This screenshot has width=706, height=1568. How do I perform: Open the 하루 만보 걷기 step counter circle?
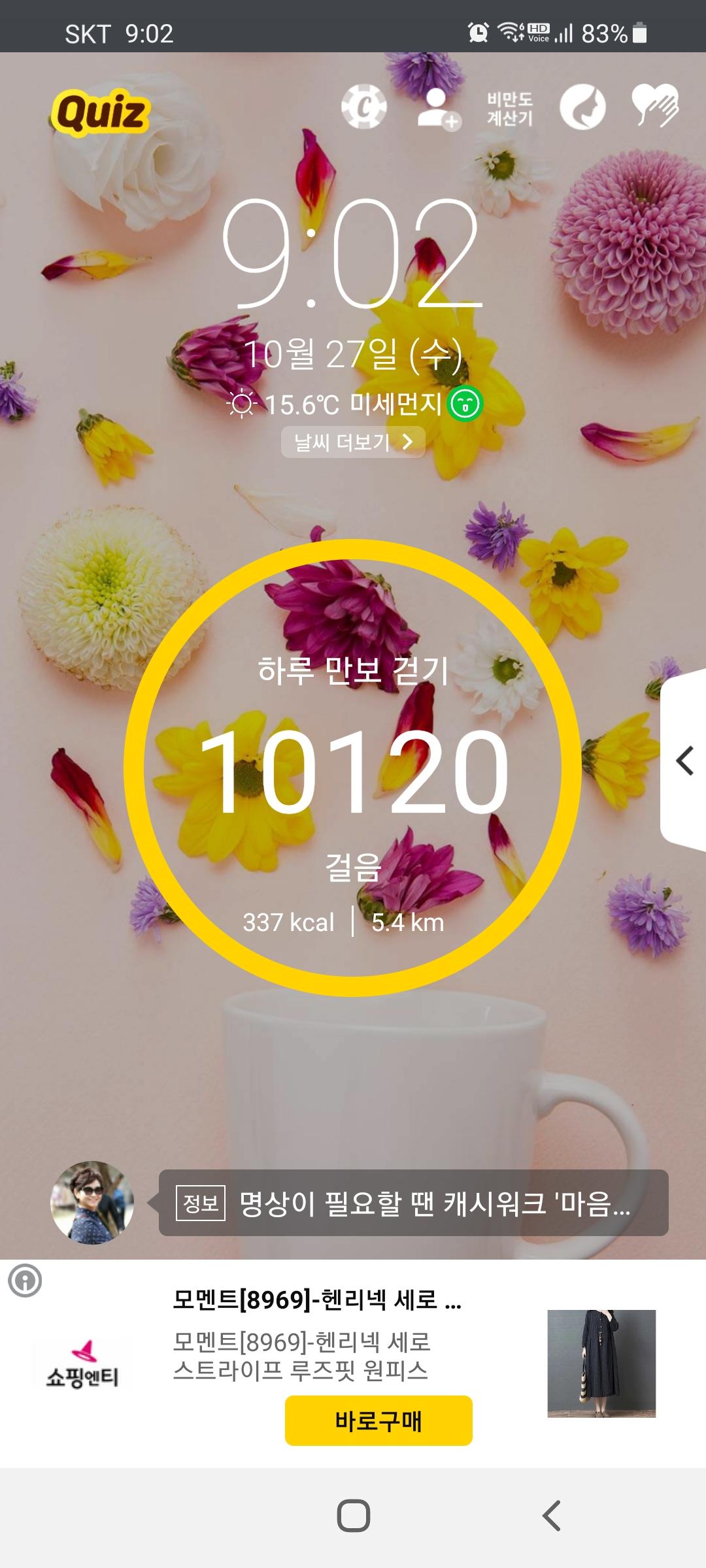tap(353, 768)
